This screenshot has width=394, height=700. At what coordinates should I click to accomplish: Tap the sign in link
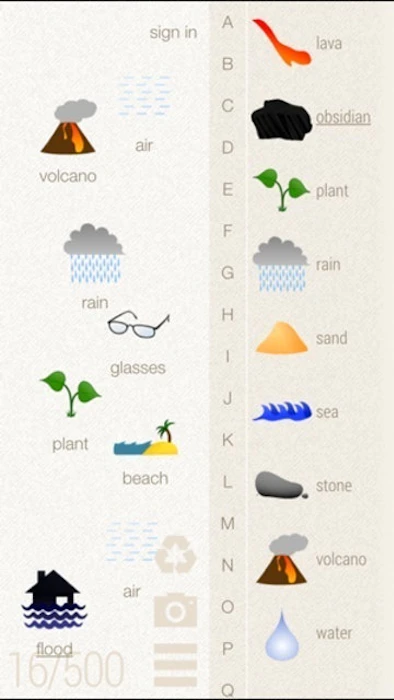(173, 33)
